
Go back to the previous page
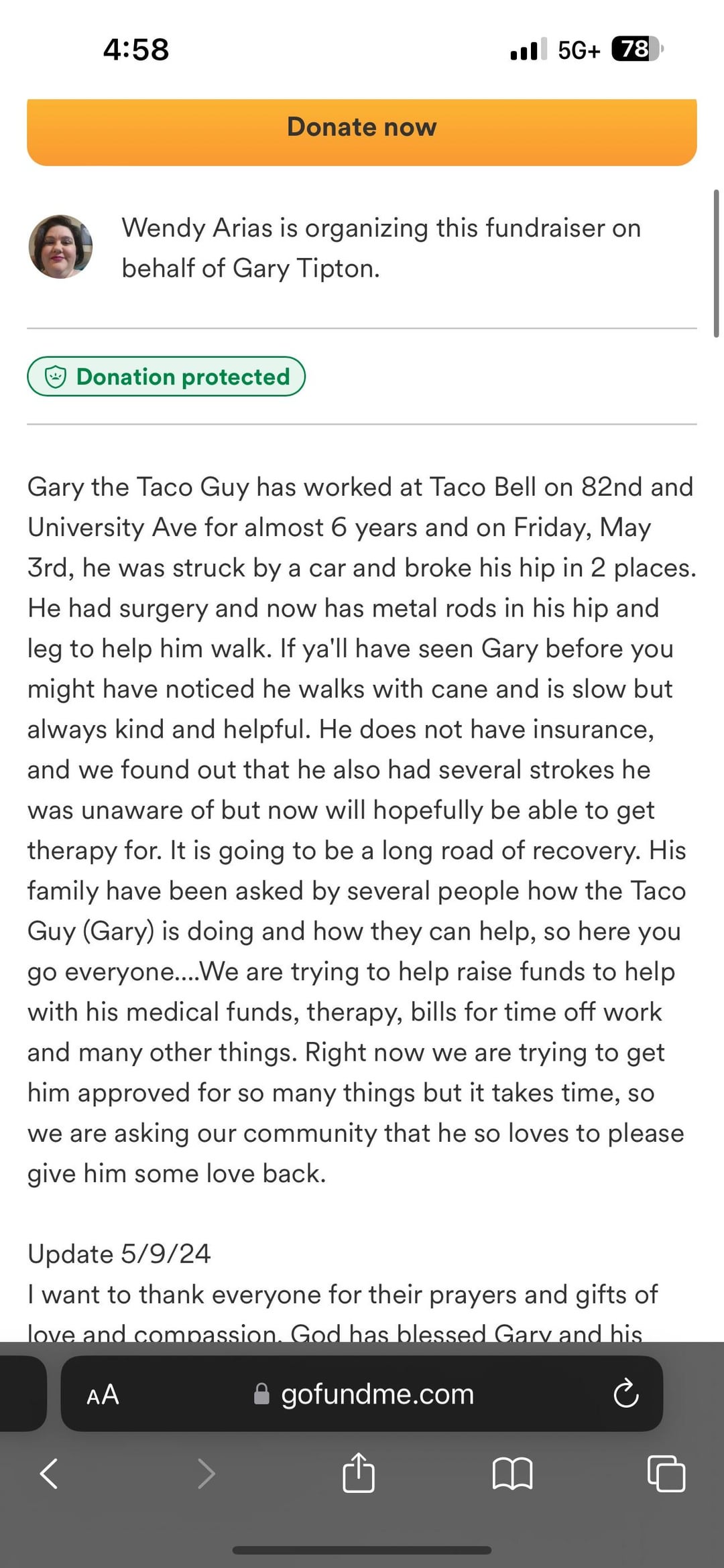coord(49,1474)
